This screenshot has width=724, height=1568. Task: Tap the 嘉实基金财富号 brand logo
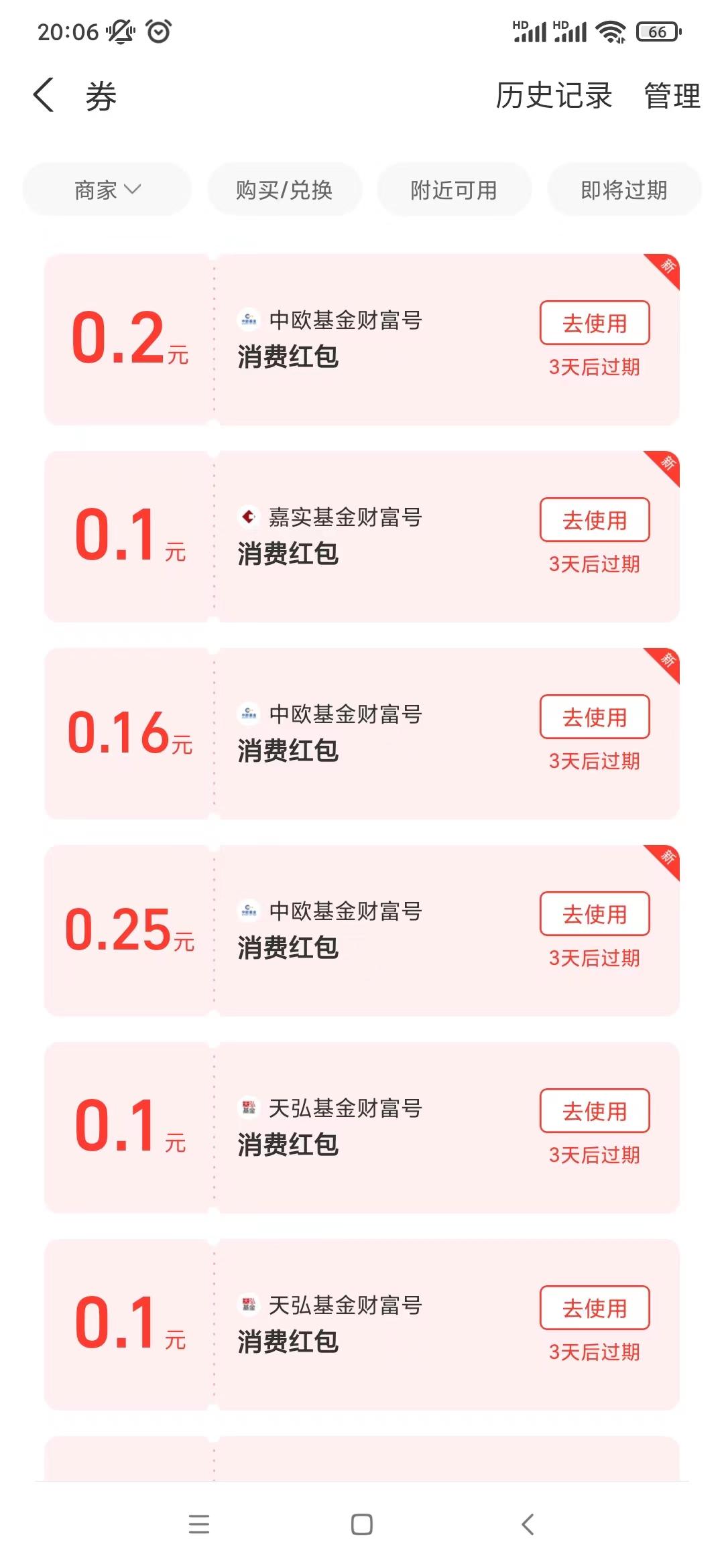coord(249,516)
